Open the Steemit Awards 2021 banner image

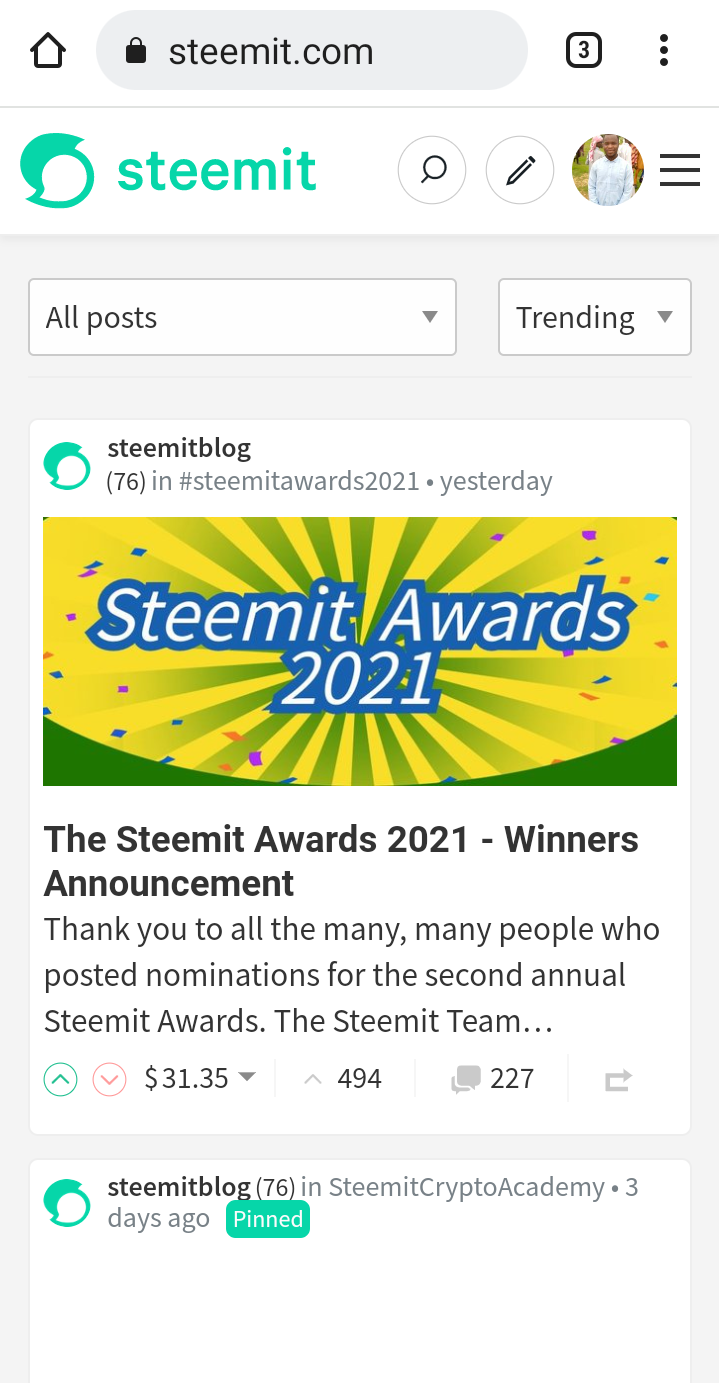coord(360,651)
